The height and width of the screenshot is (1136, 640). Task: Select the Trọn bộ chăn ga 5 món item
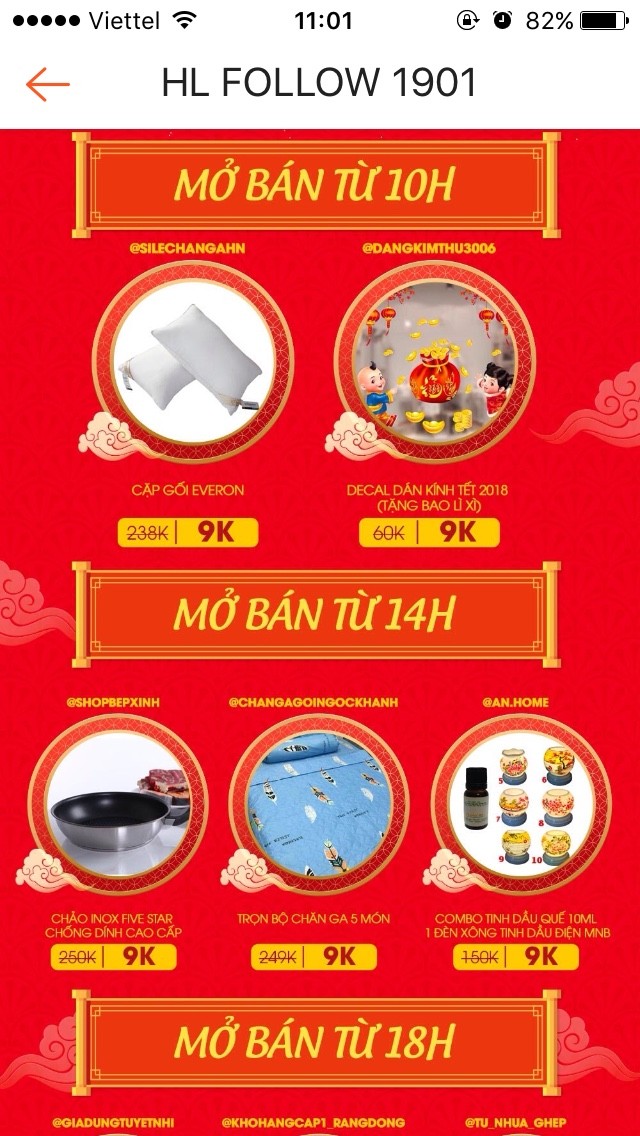coord(313,805)
